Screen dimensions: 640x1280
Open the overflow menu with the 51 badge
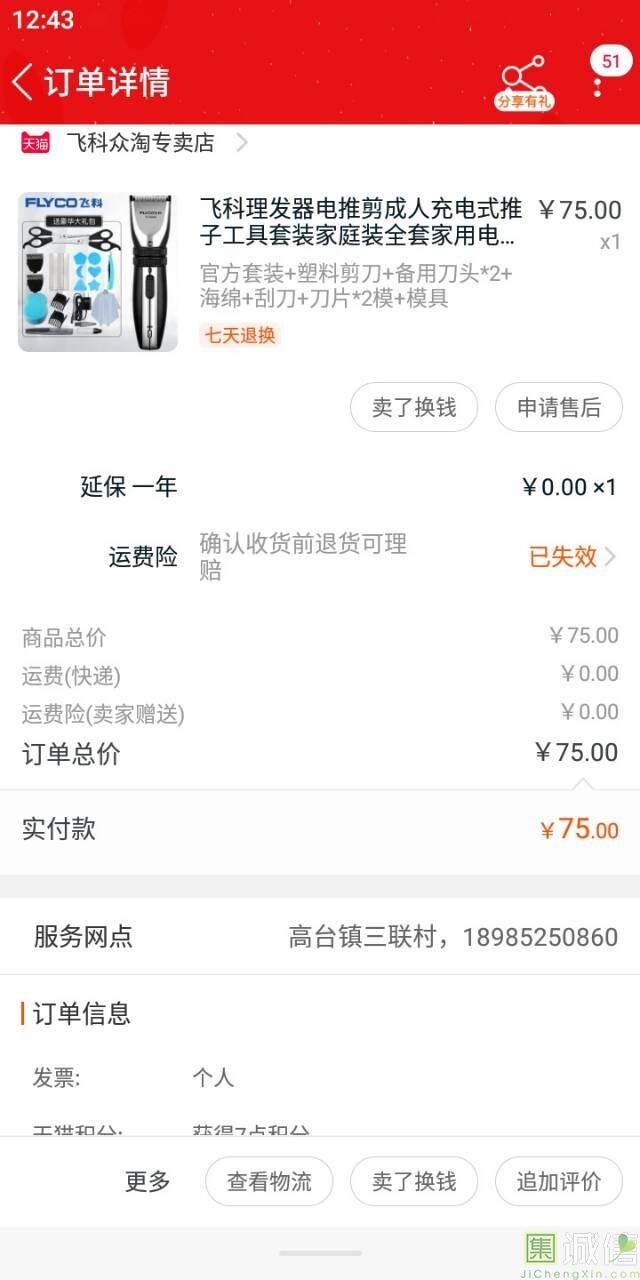click(598, 82)
